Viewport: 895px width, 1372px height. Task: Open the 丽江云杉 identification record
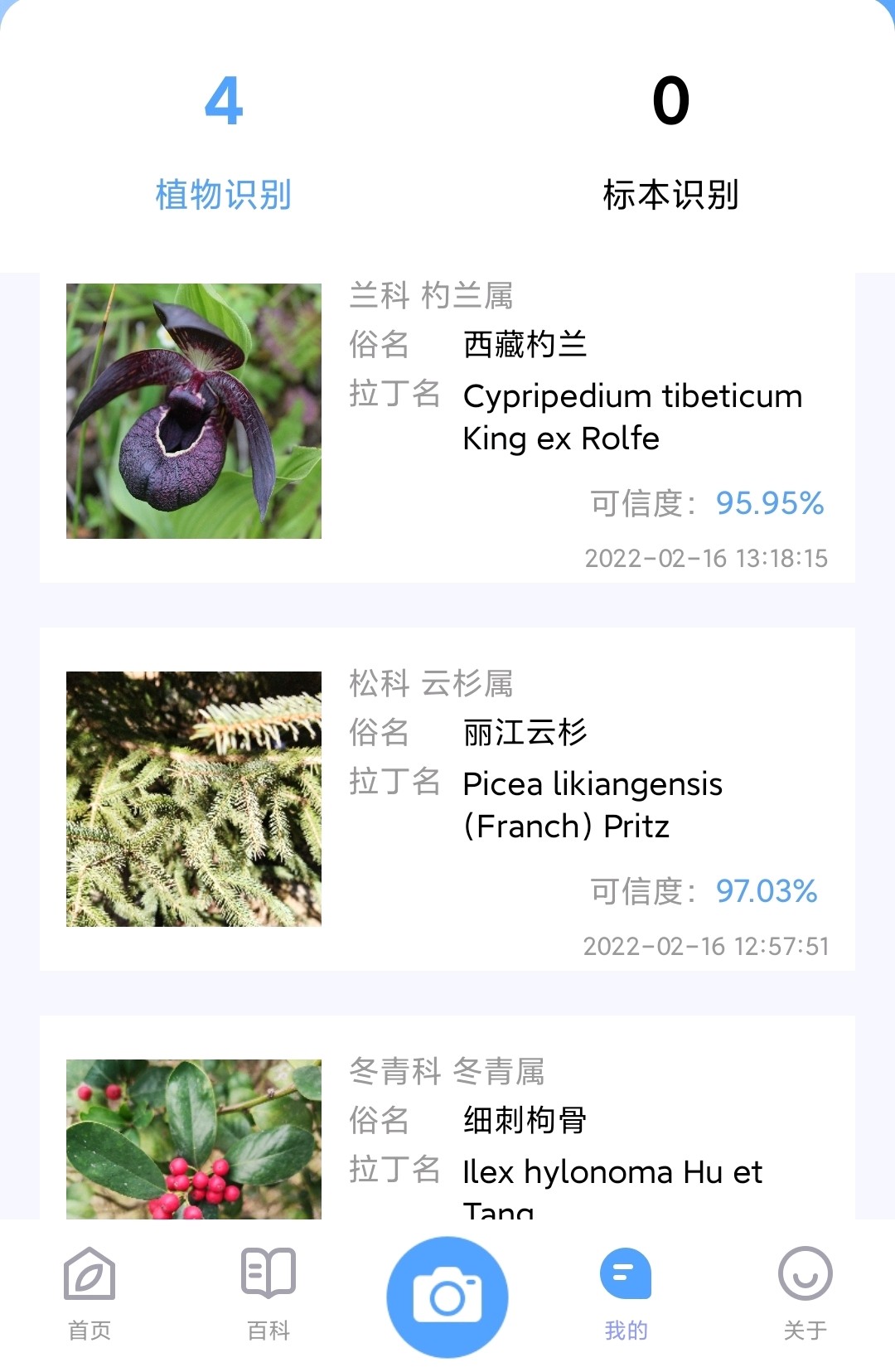point(447,798)
